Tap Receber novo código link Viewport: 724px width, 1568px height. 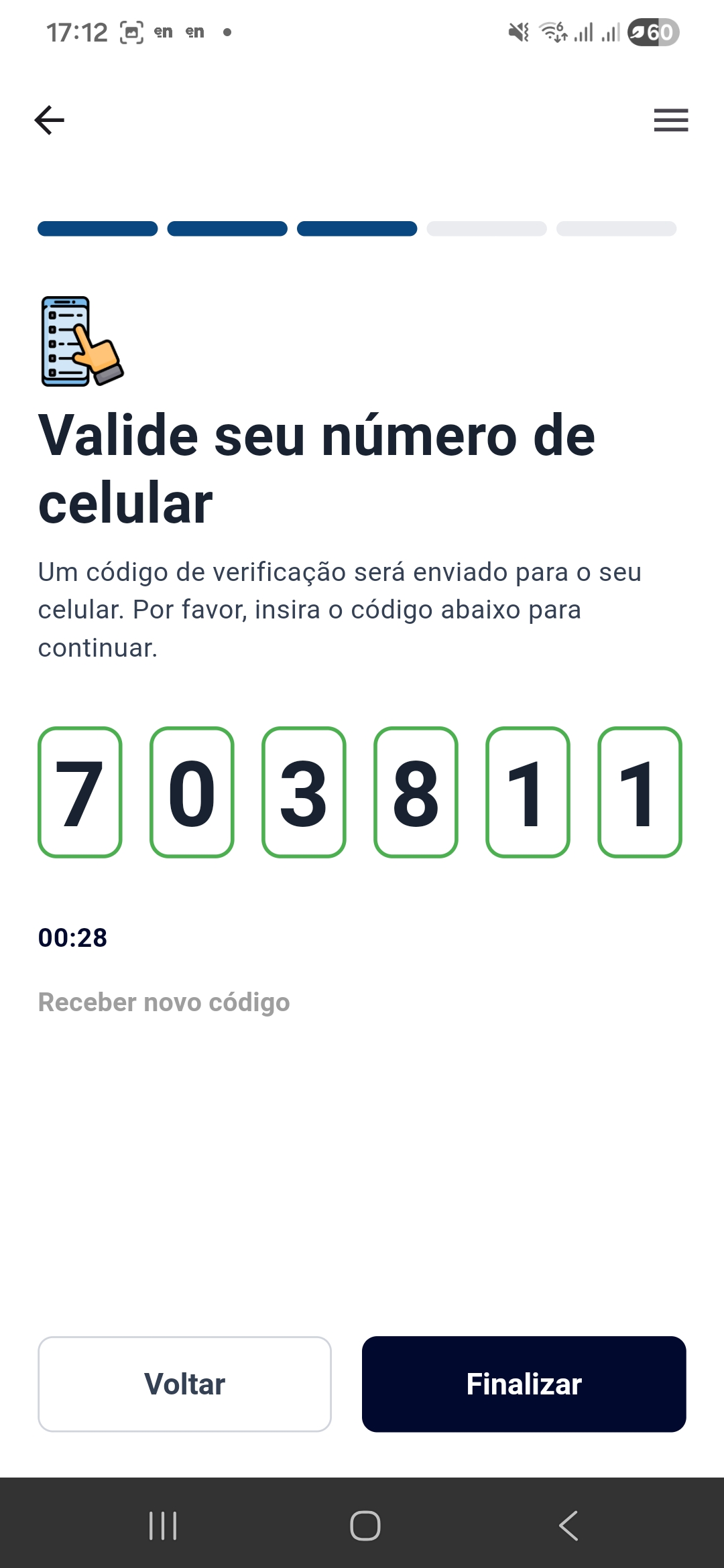coord(164,1002)
